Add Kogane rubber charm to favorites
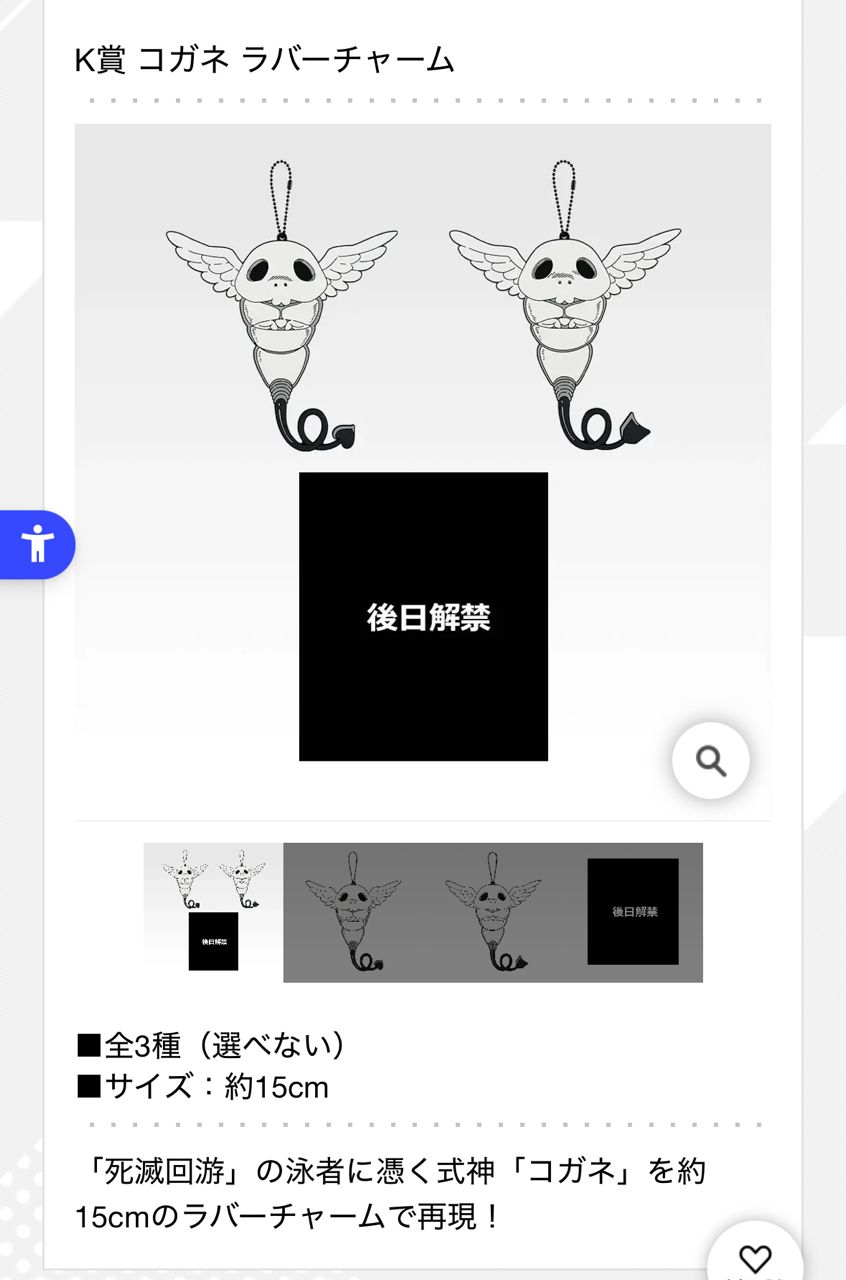This screenshot has width=846, height=1280. (x=755, y=1256)
